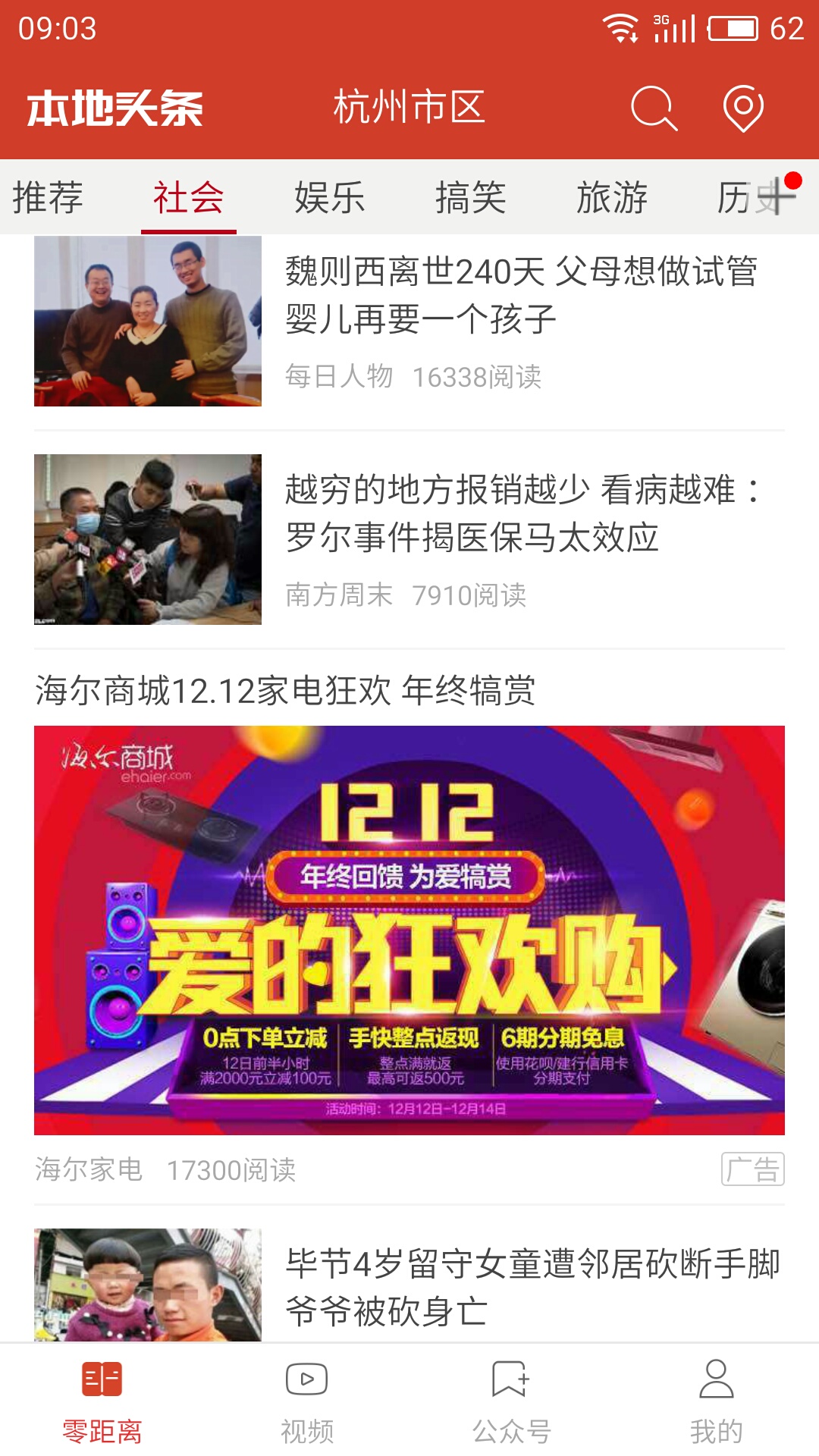Screen dimensions: 819x1456
Task: Select the 社会 tab
Action: 188,197
